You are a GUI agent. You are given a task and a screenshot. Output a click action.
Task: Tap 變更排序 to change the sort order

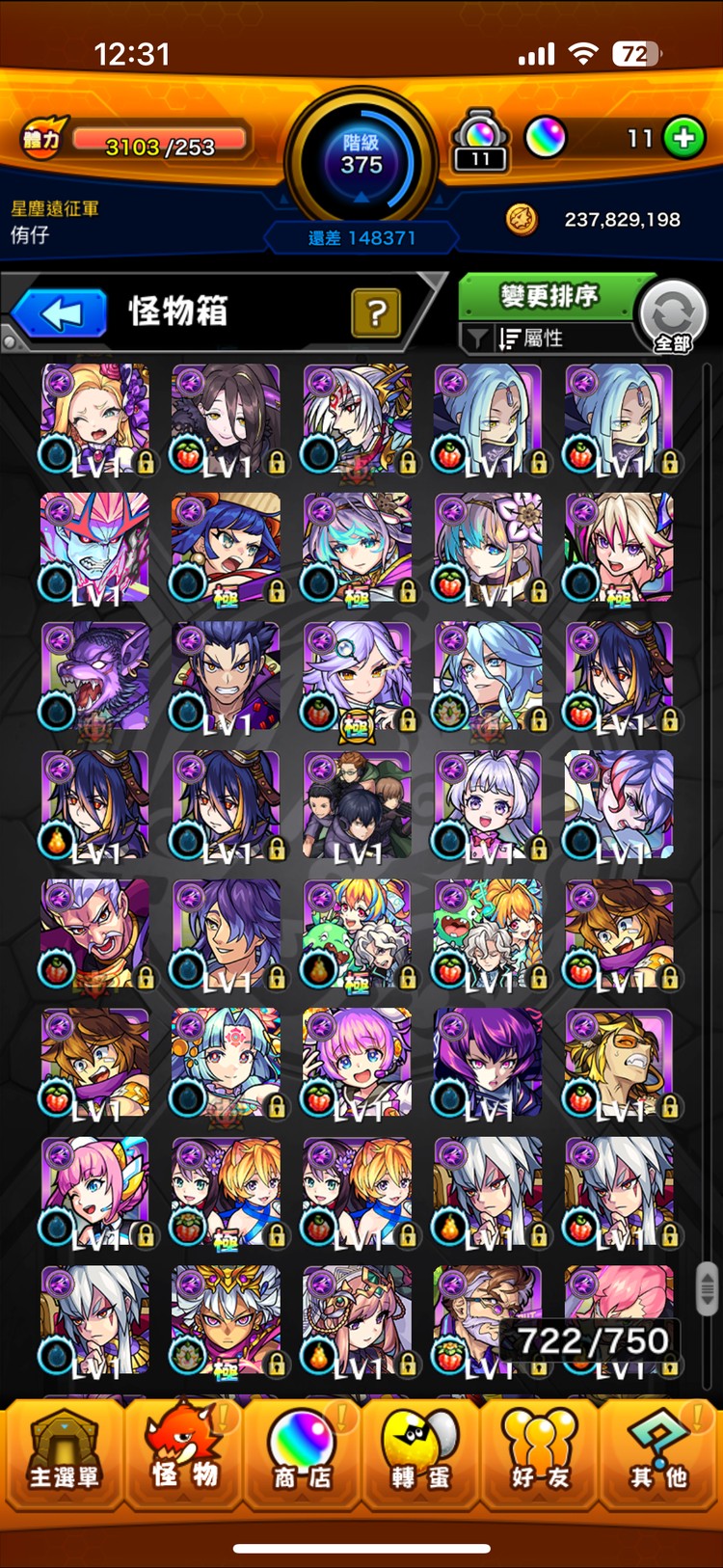click(549, 295)
